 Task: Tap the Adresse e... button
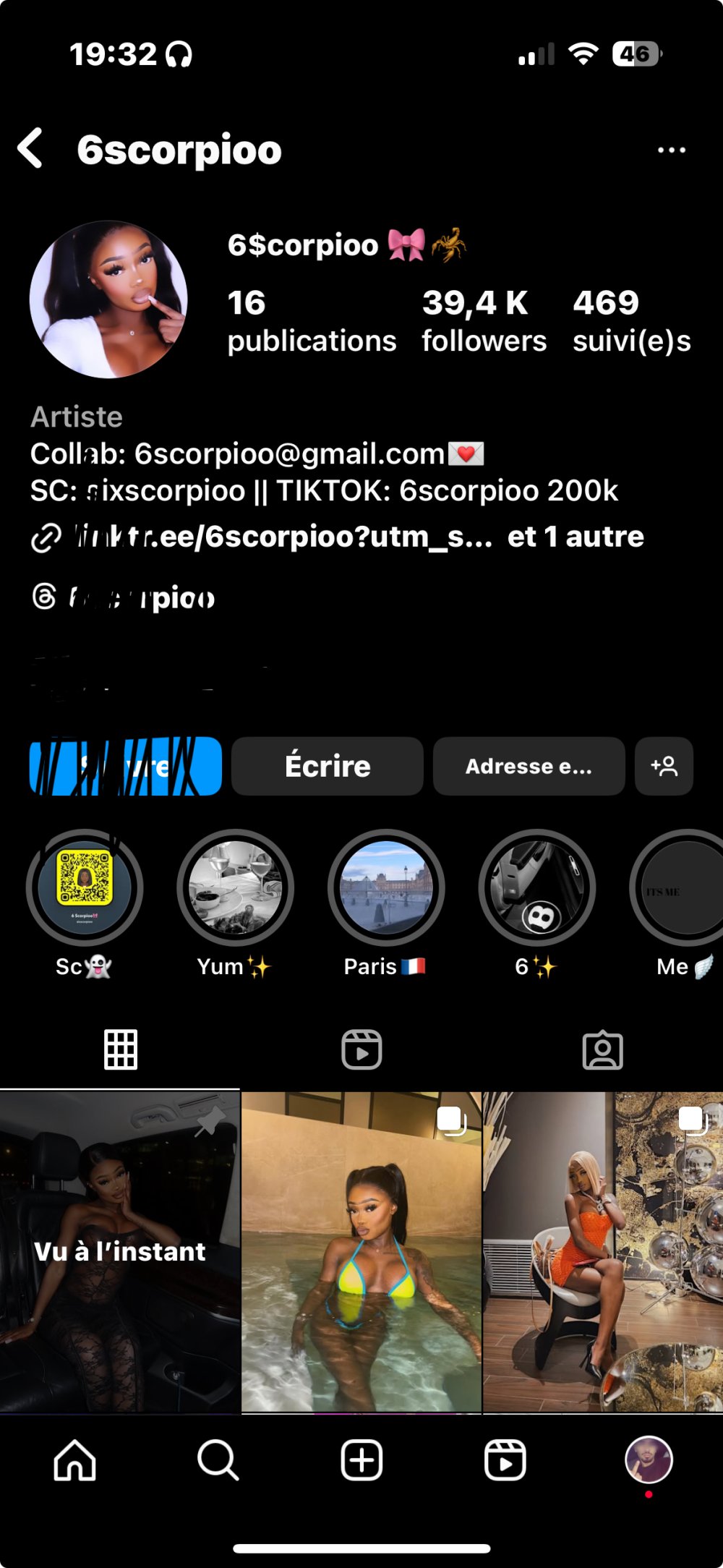click(x=529, y=766)
